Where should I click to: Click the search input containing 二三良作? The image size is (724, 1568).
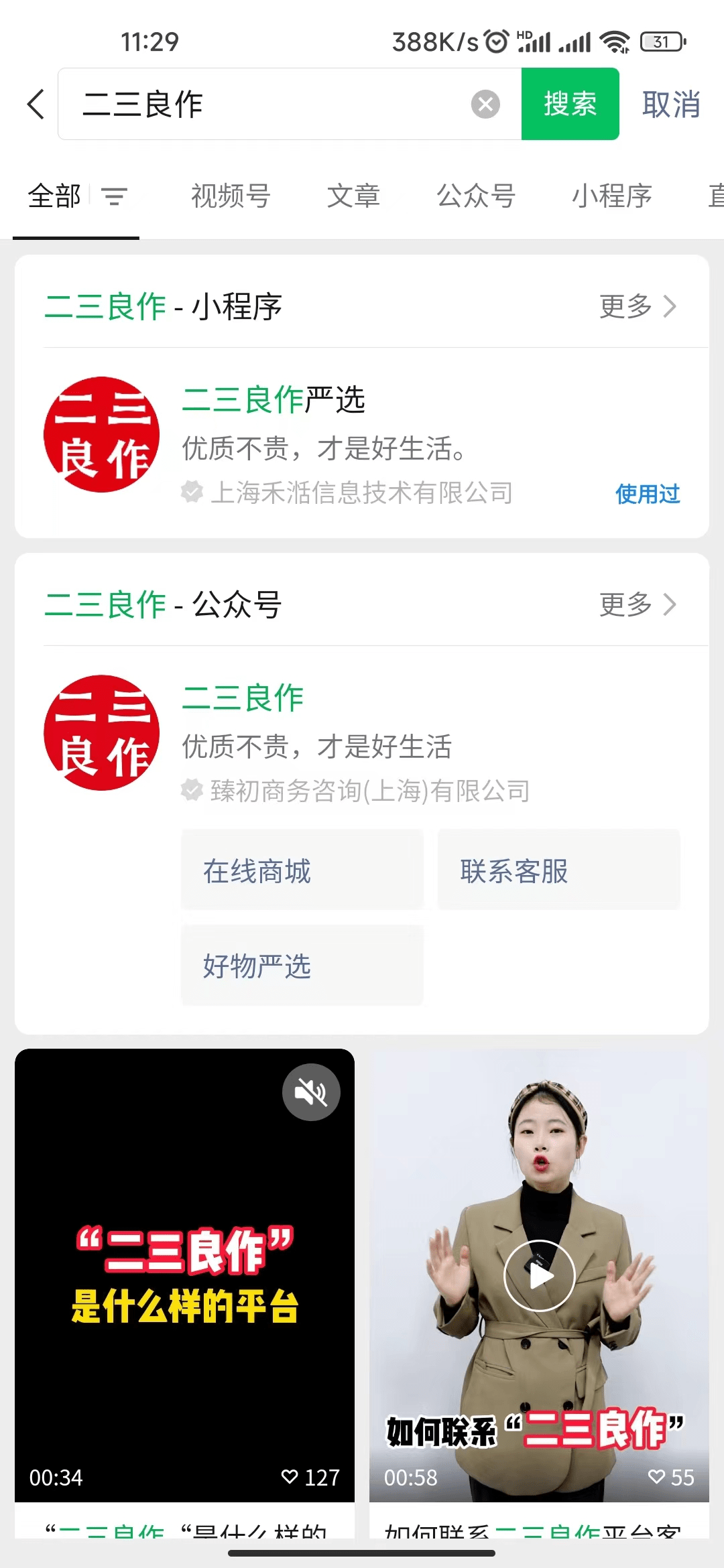pyautogui.click(x=268, y=105)
